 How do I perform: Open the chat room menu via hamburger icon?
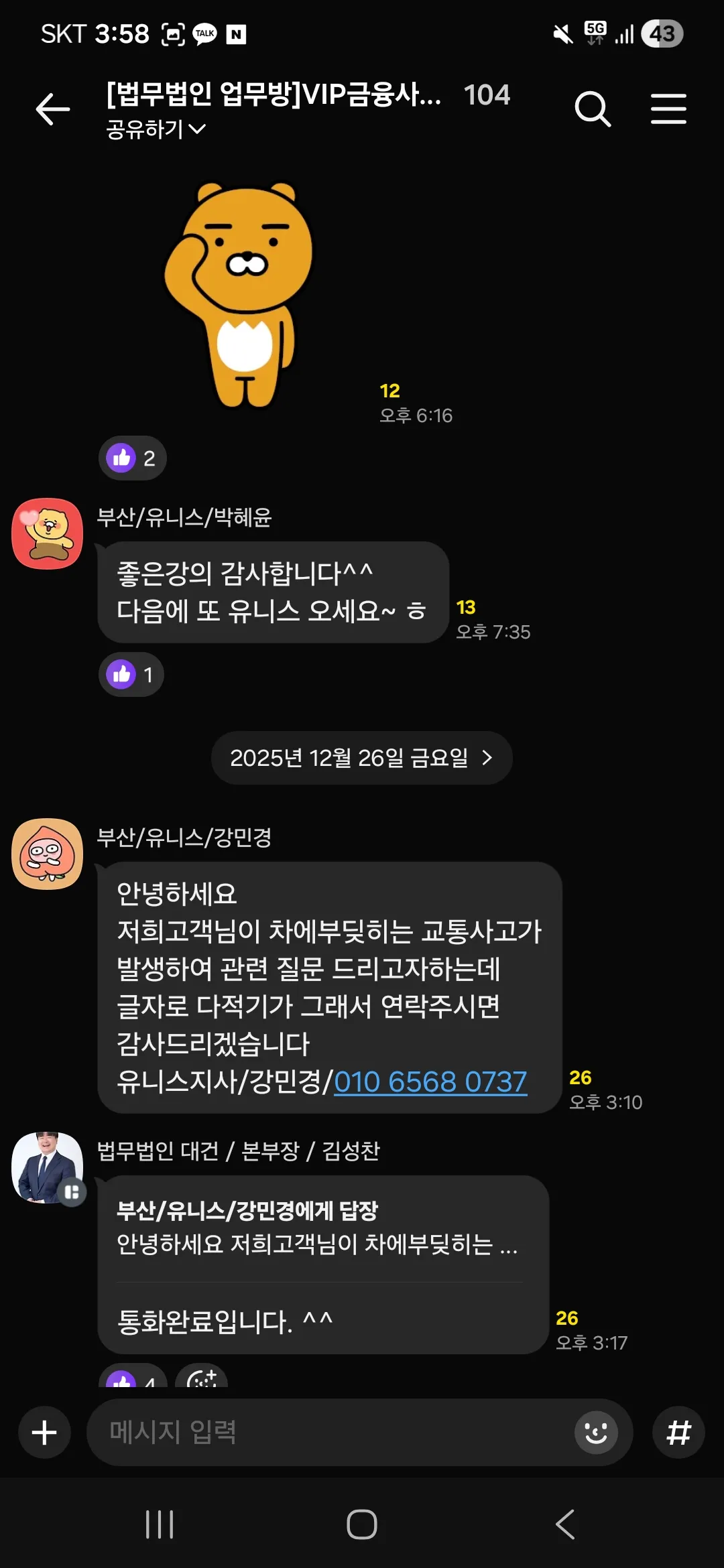click(x=668, y=108)
